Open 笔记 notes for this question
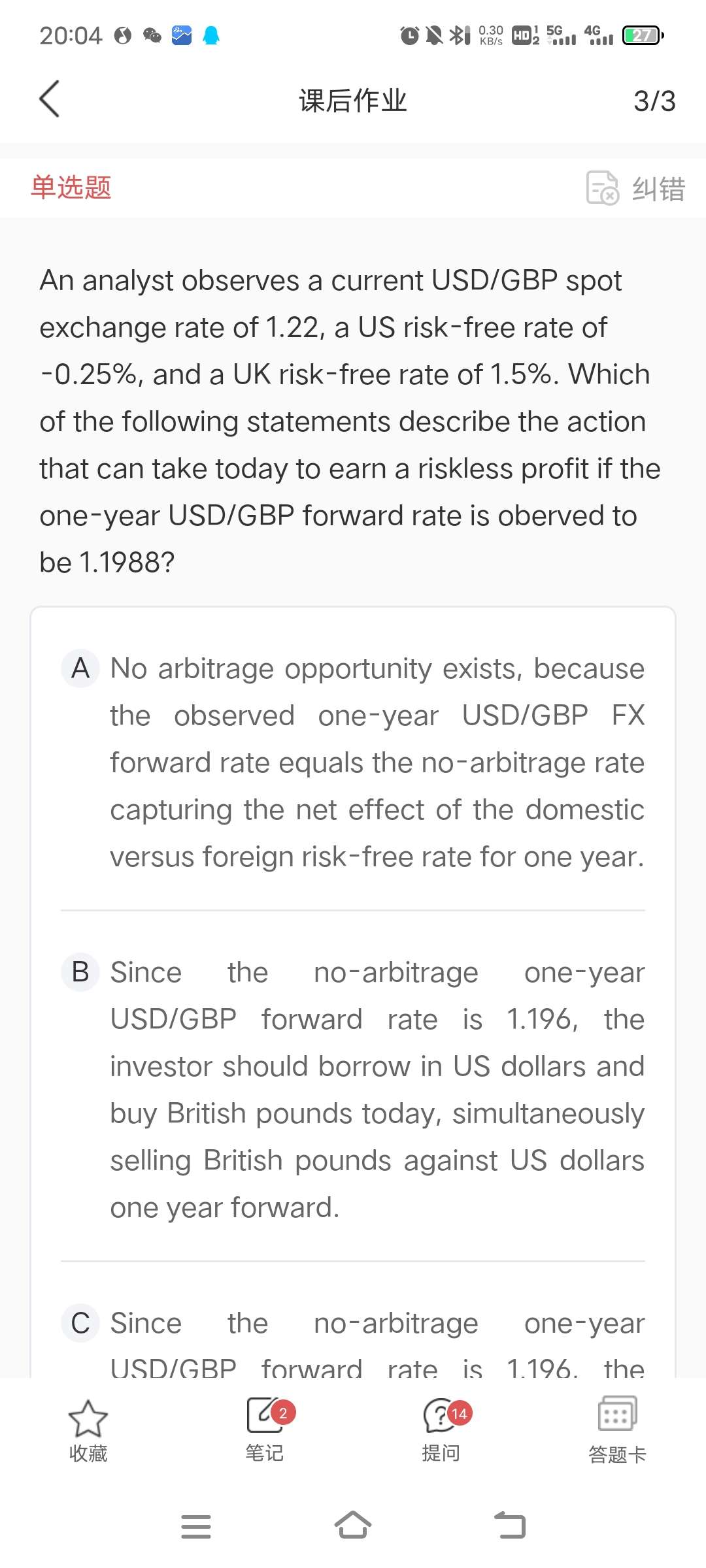Viewport: 706px width, 1568px height. (265, 1431)
